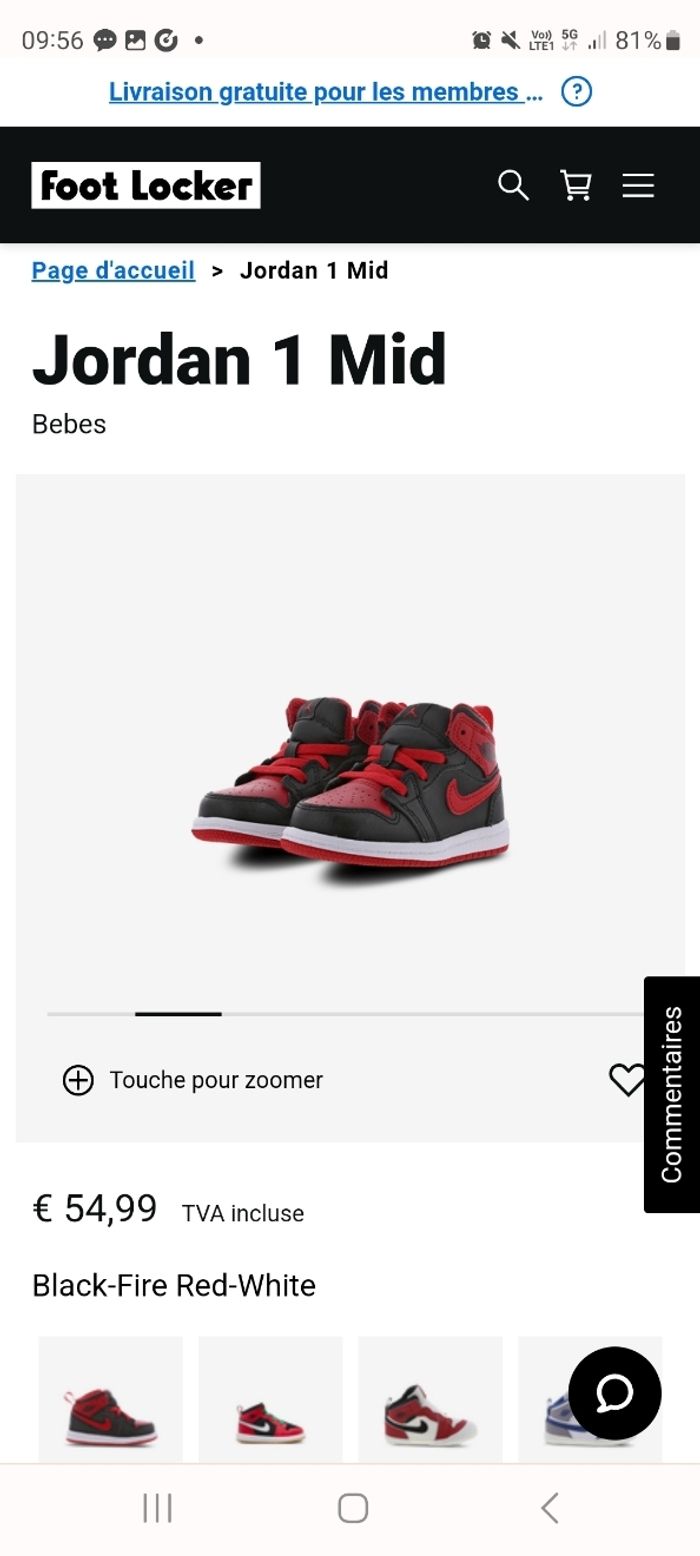Open the Commentaires side tab

pos(672,1094)
